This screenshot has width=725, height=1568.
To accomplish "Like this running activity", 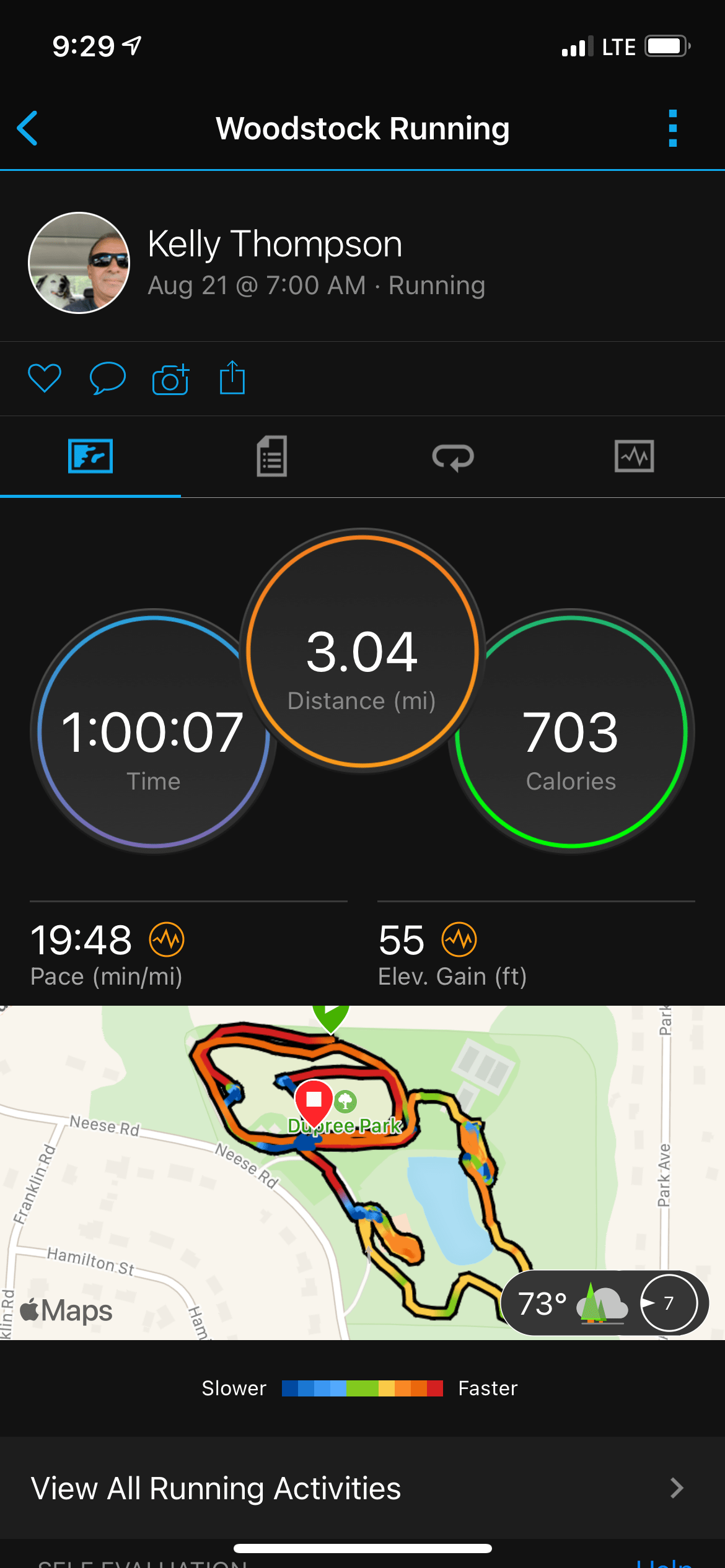I will pos(45,378).
